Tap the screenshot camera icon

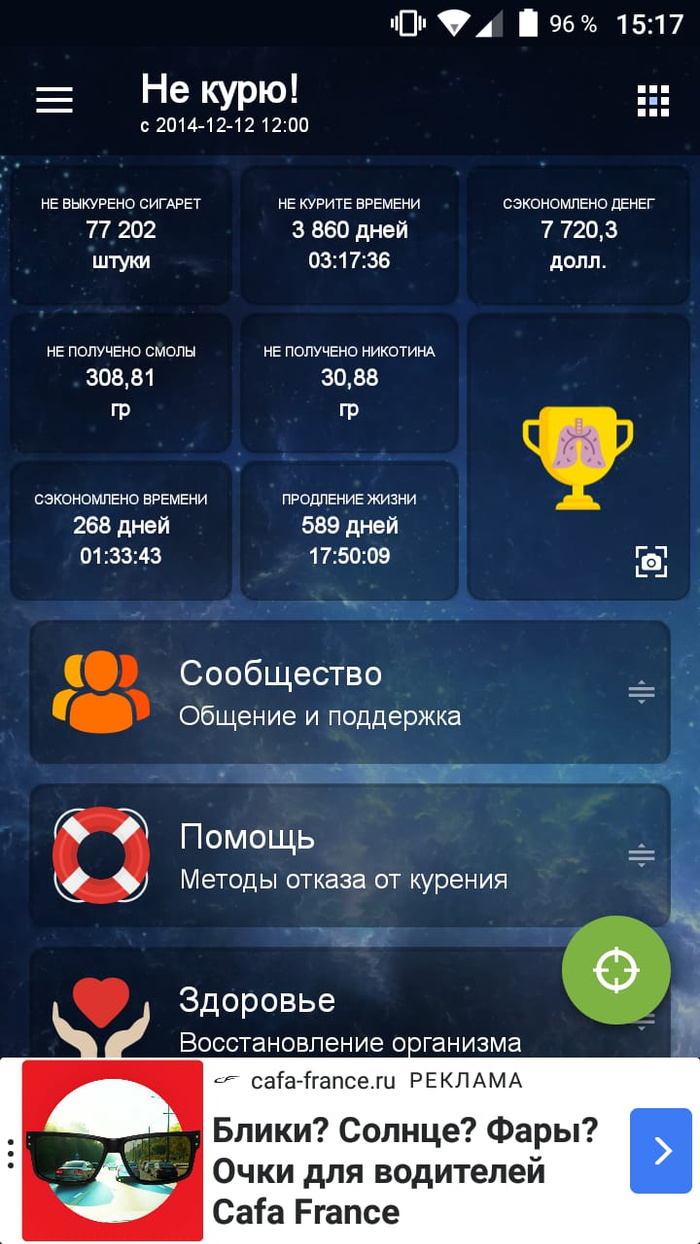point(651,561)
